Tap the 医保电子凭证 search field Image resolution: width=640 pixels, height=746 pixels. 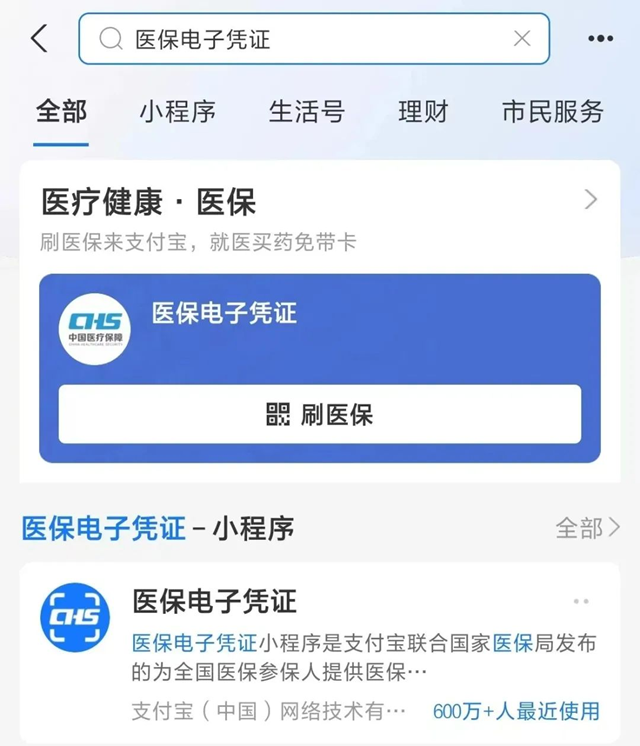coord(300,39)
